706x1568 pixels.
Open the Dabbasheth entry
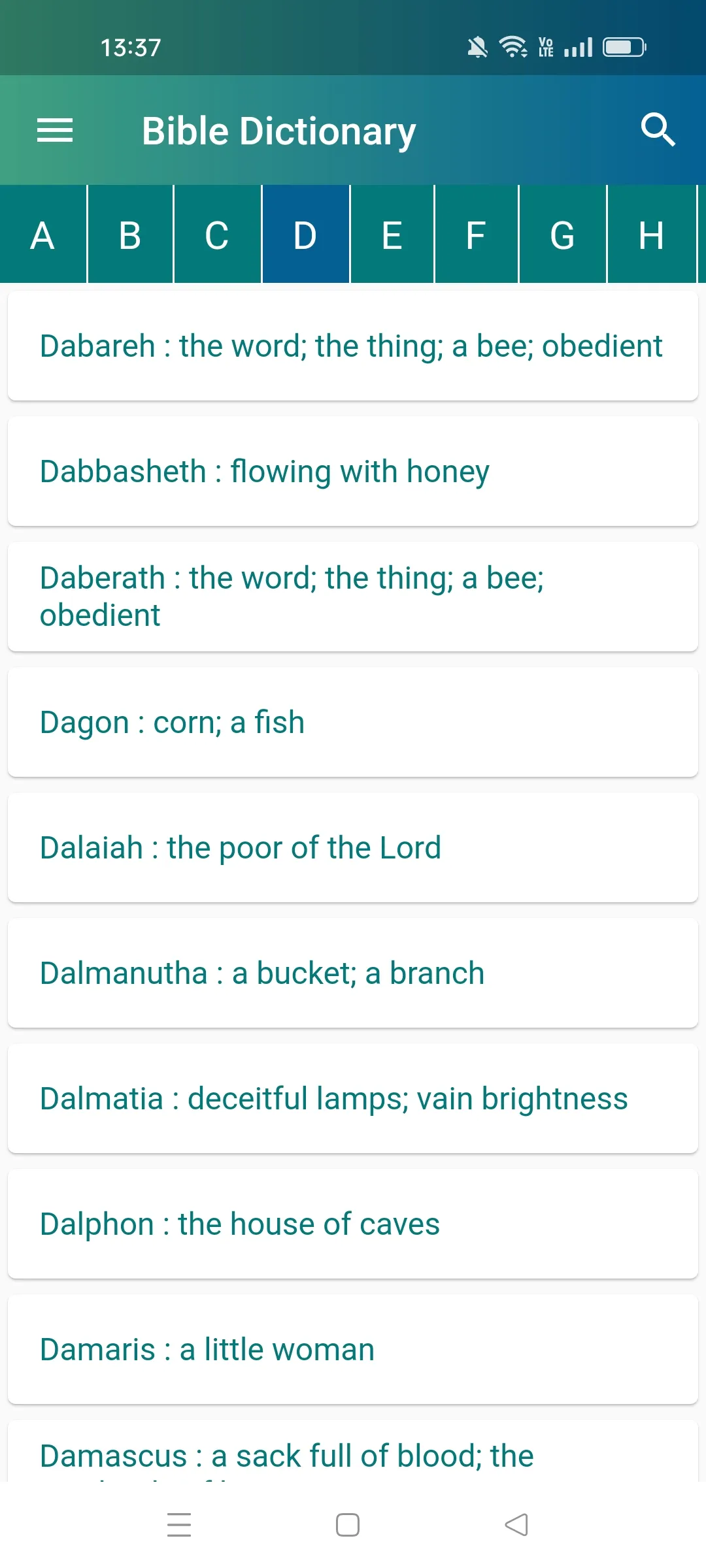pos(353,470)
